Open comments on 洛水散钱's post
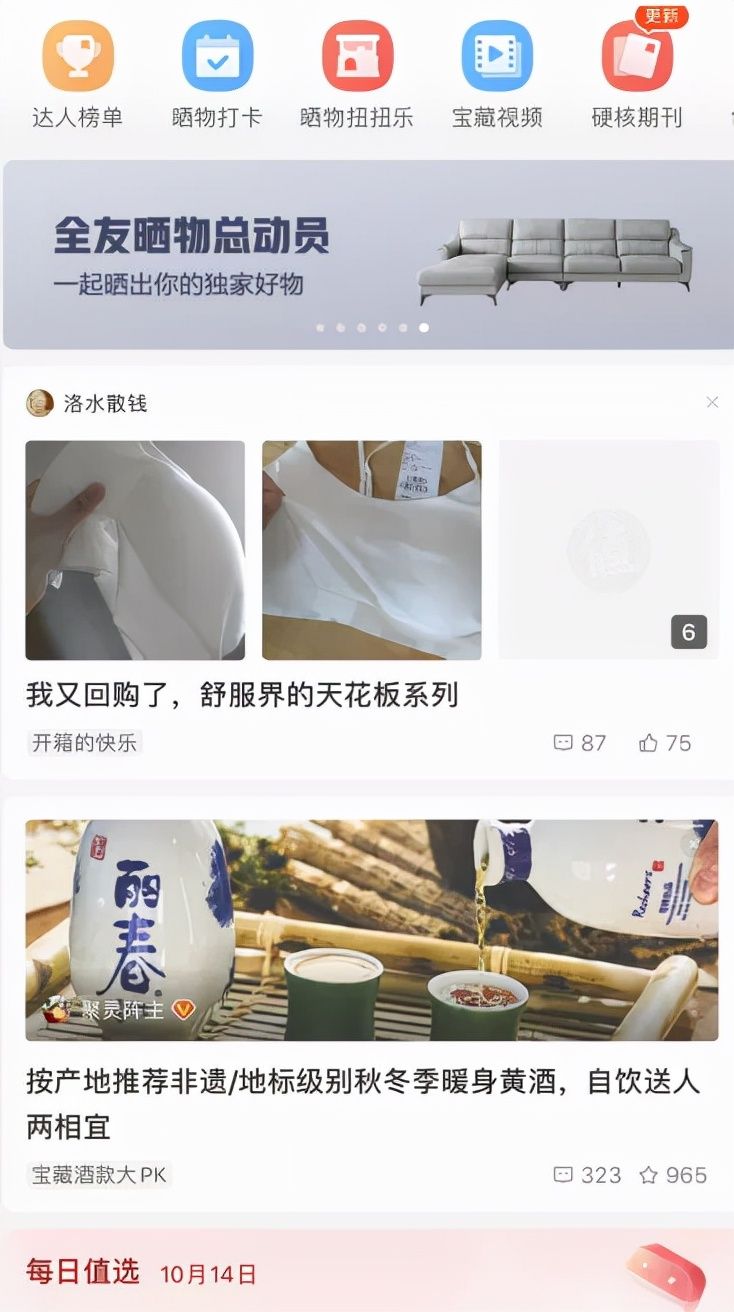 pos(580,743)
